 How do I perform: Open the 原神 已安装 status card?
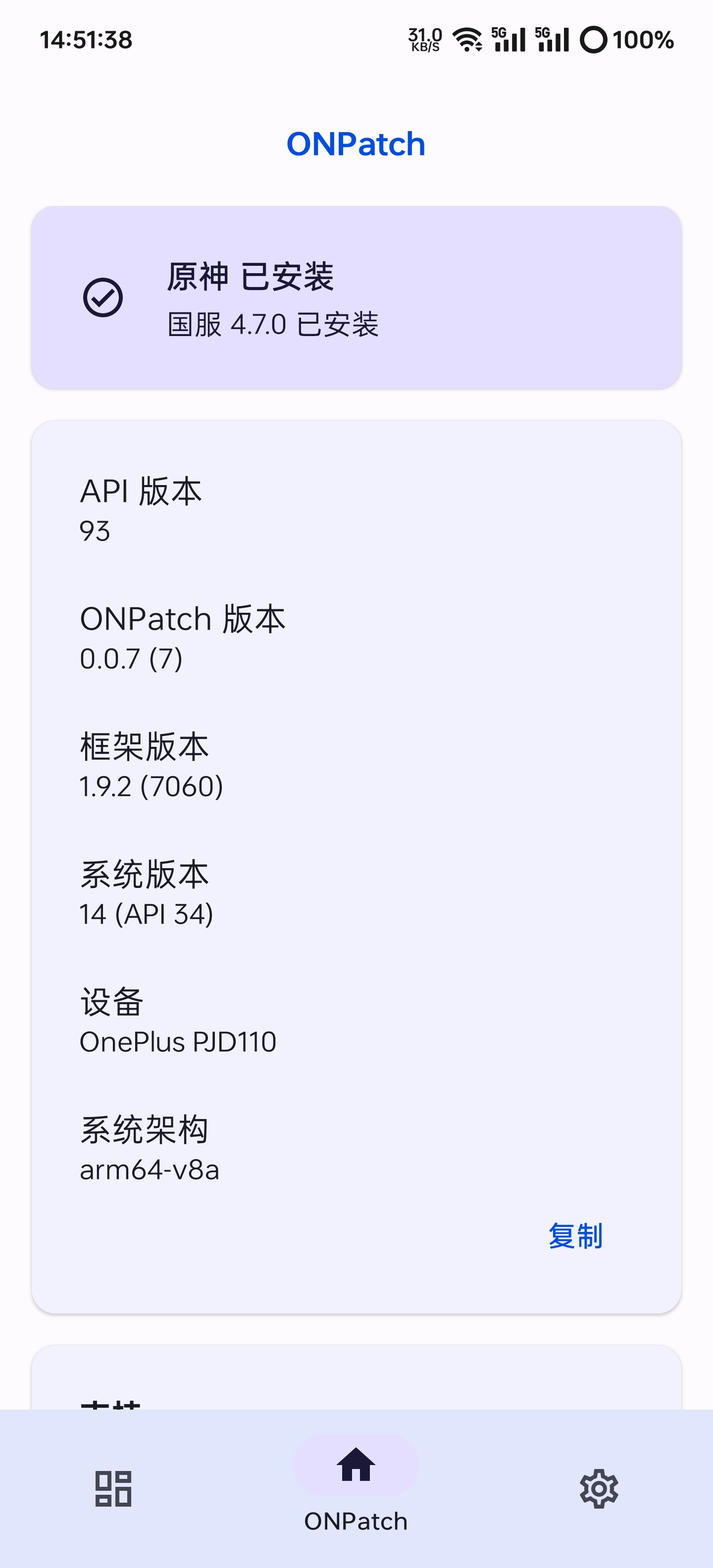(x=356, y=297)
